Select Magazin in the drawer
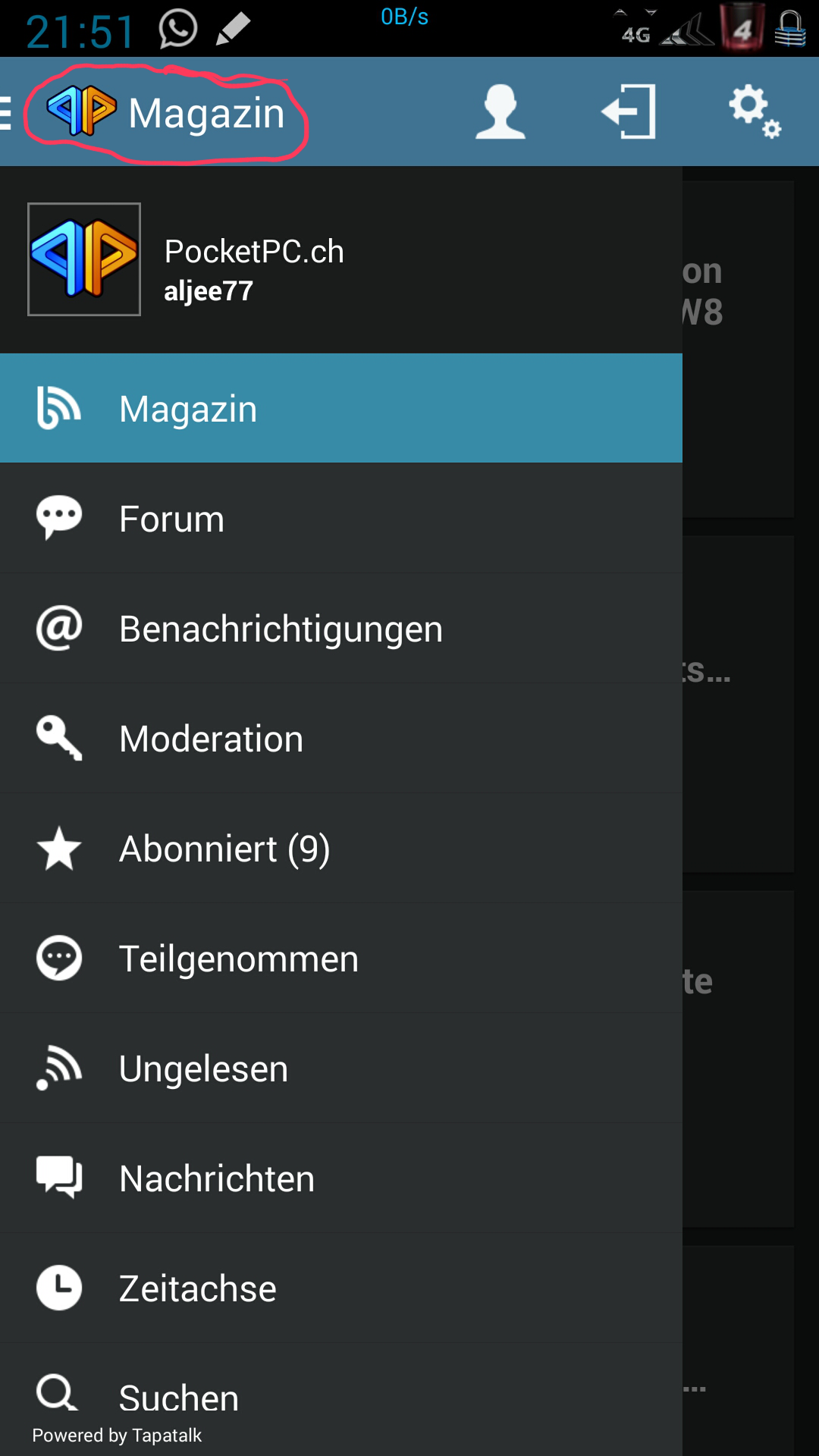Image resolution: width=819 pixels, height=1456 pixels. pyautogui.click(x=341, y=408)
